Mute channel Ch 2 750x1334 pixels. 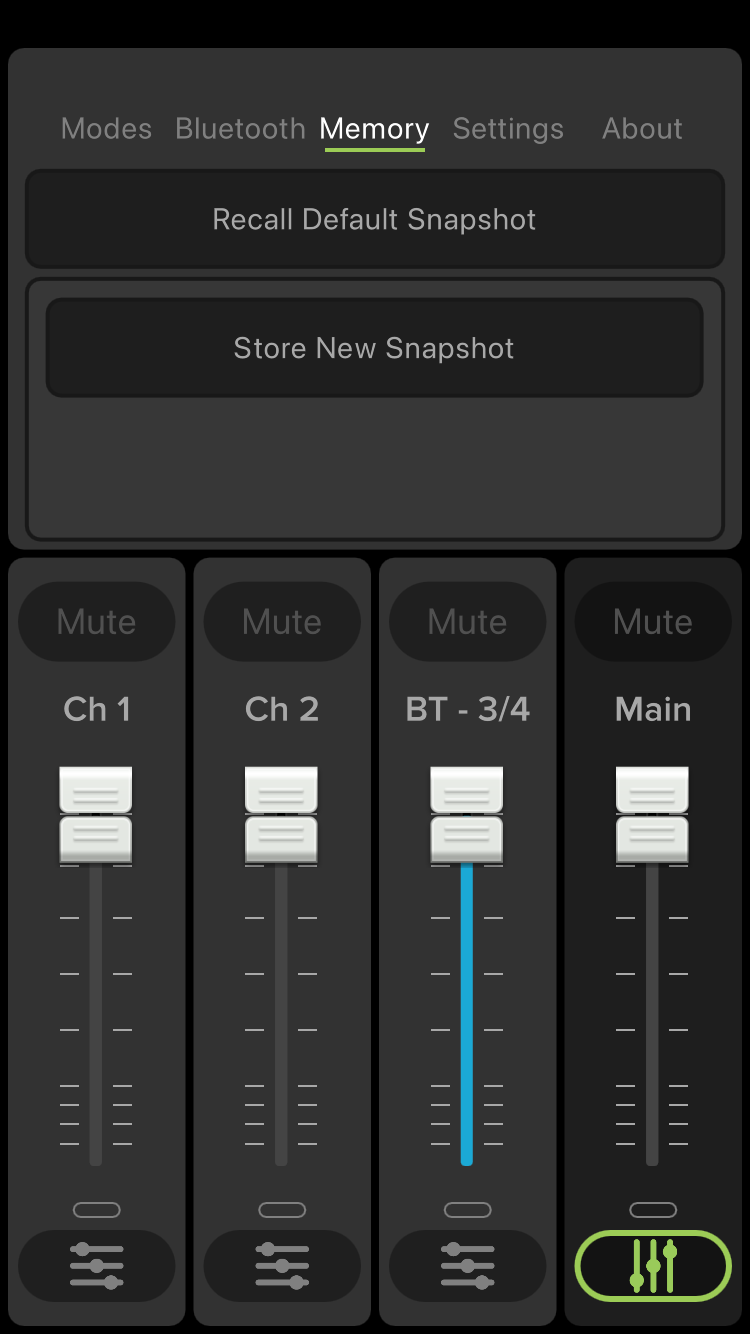(282, 622)
